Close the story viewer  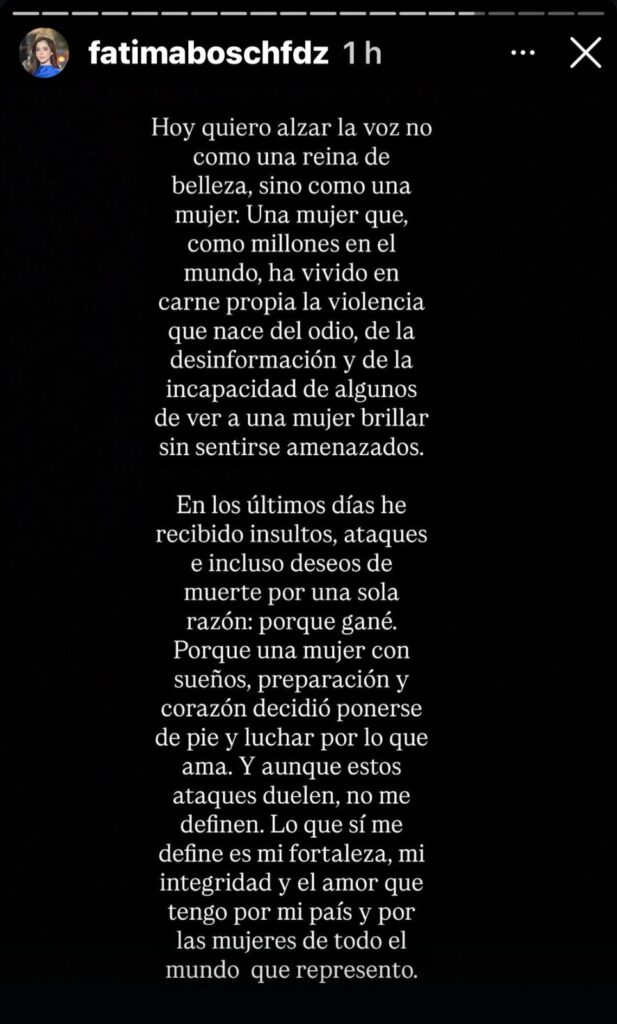point(585,53)
